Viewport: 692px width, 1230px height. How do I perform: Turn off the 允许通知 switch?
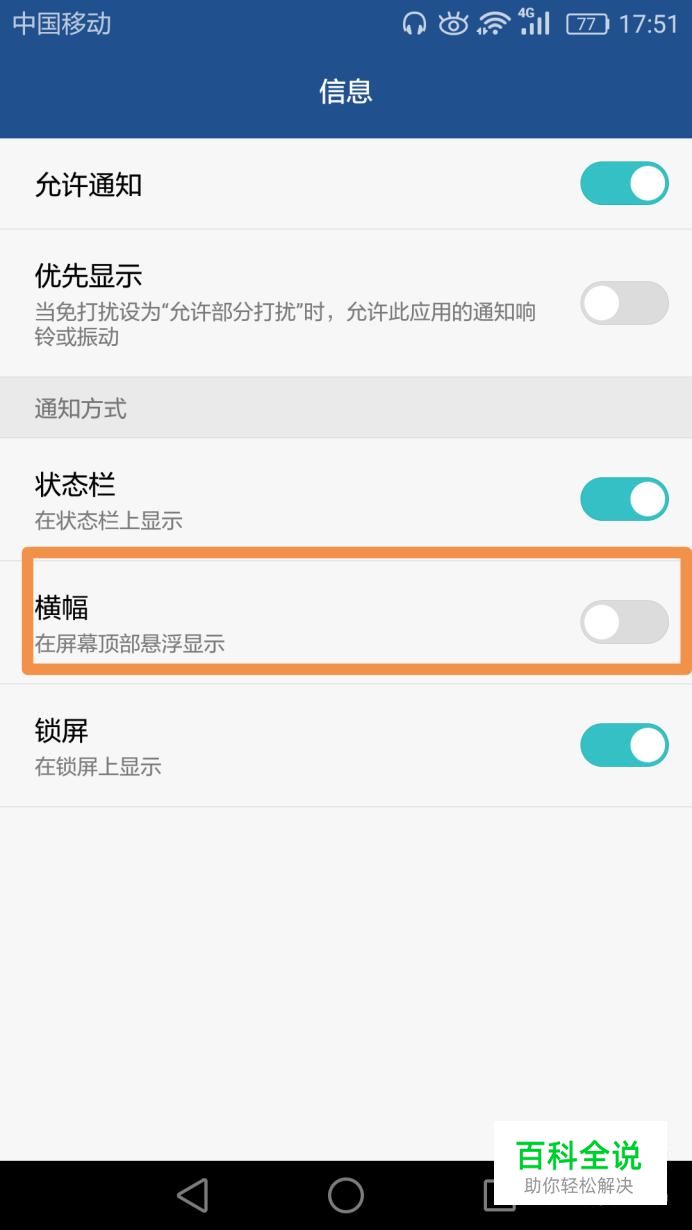point(624,184)
